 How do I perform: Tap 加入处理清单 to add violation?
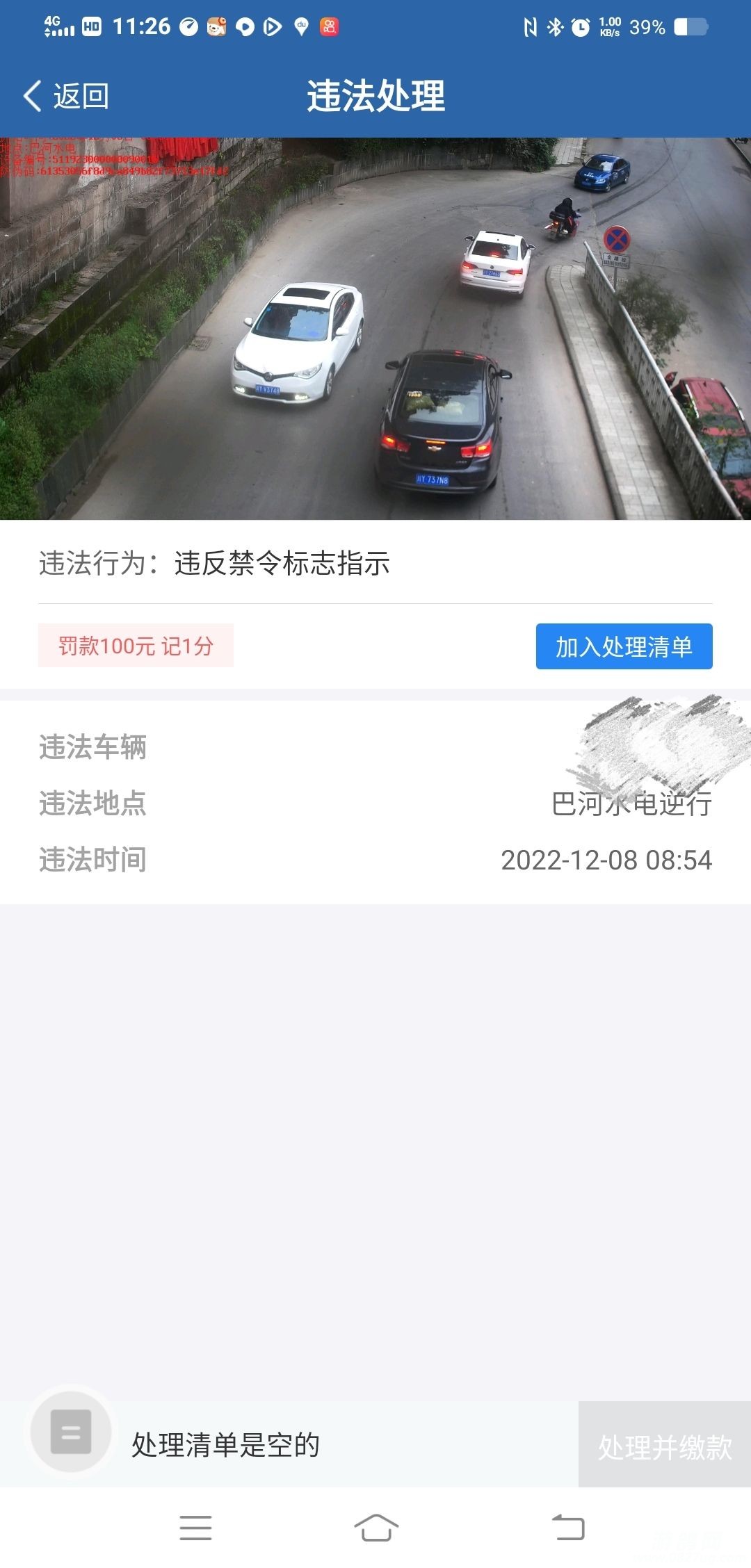coord(624,646)
